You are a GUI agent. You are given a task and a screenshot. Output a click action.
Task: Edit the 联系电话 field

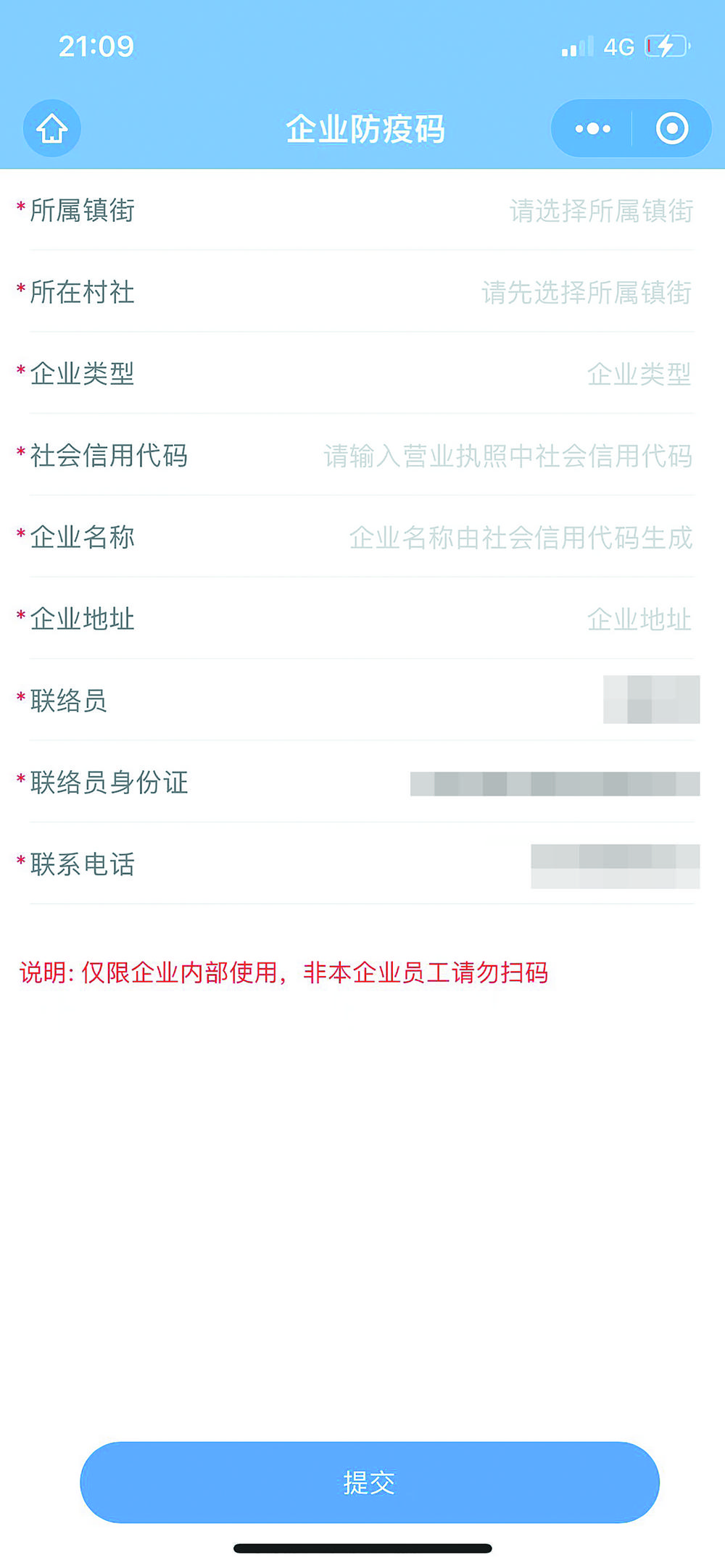coord(614,865)
